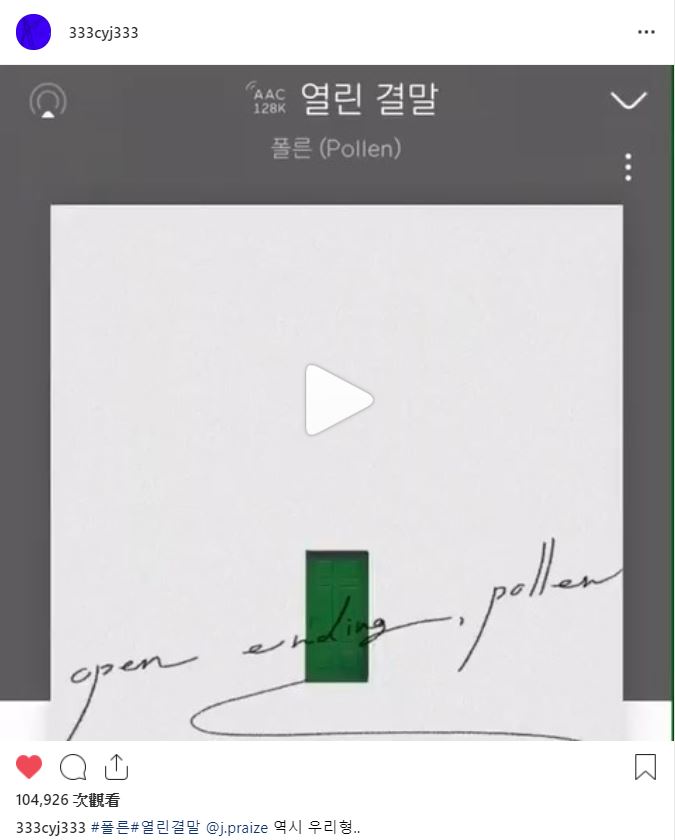The image size is (675, 840).
Task: Open the post's three-dot options menu
Action: [646, 32]
